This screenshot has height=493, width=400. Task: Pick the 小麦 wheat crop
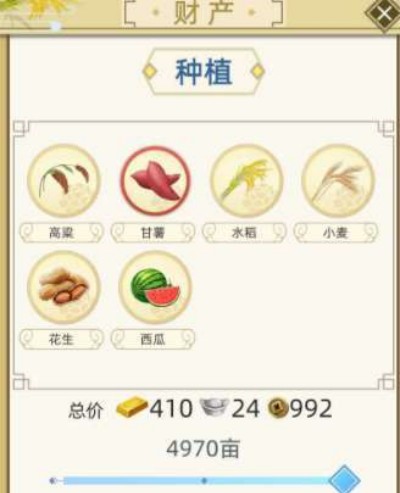(x=338, y=181)
